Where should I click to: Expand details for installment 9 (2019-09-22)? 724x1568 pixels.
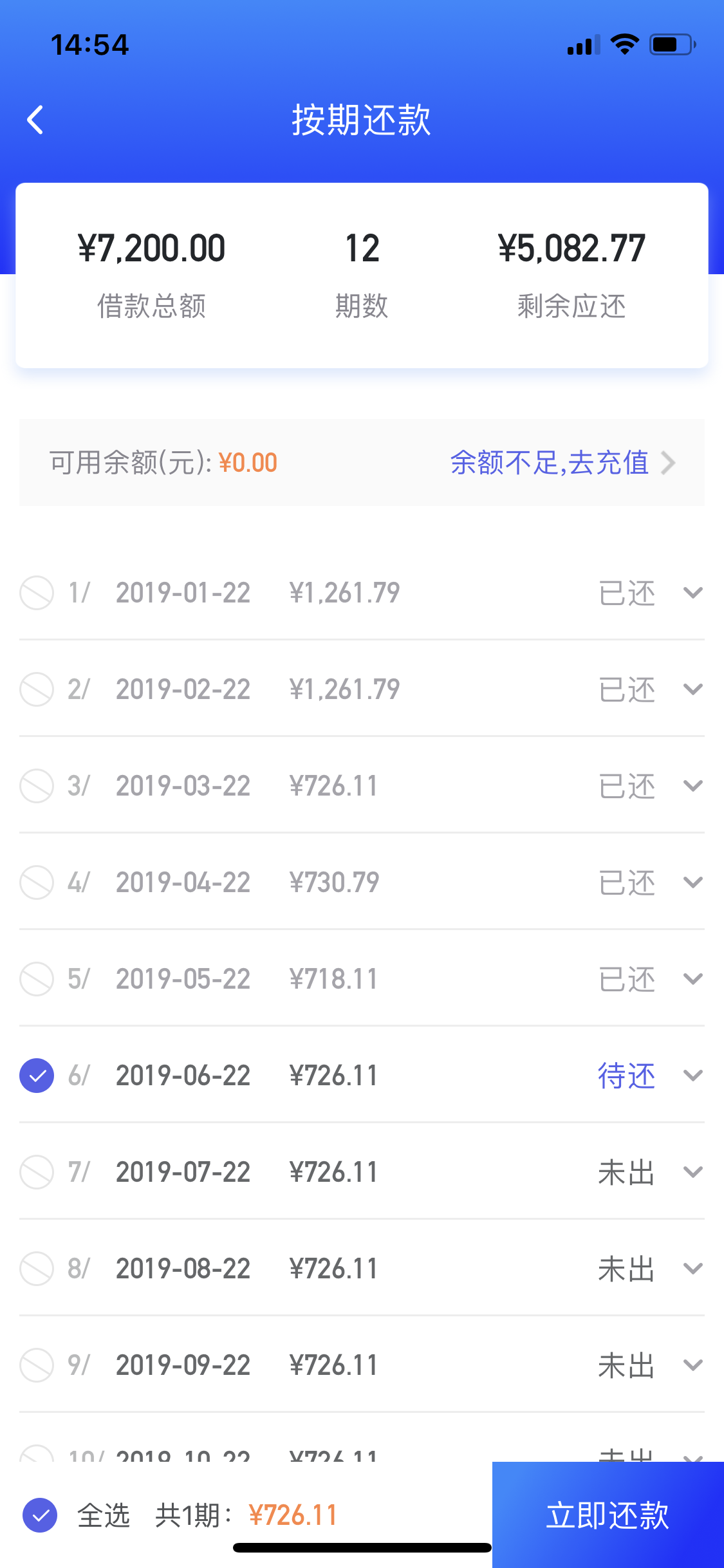click(692, 1365)
